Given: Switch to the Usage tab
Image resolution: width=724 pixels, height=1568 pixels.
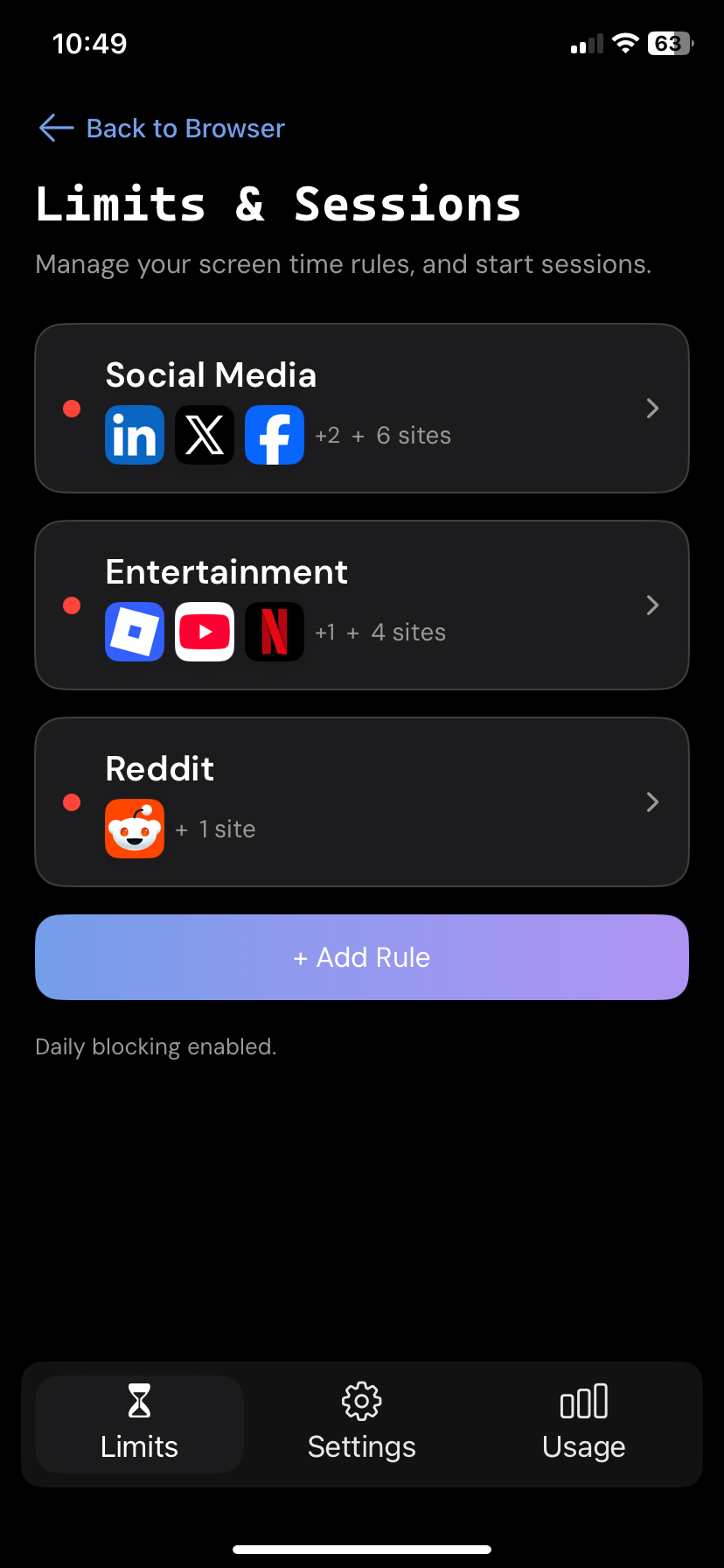Looking at the screenshot, I should click(x=583, y=1424).
